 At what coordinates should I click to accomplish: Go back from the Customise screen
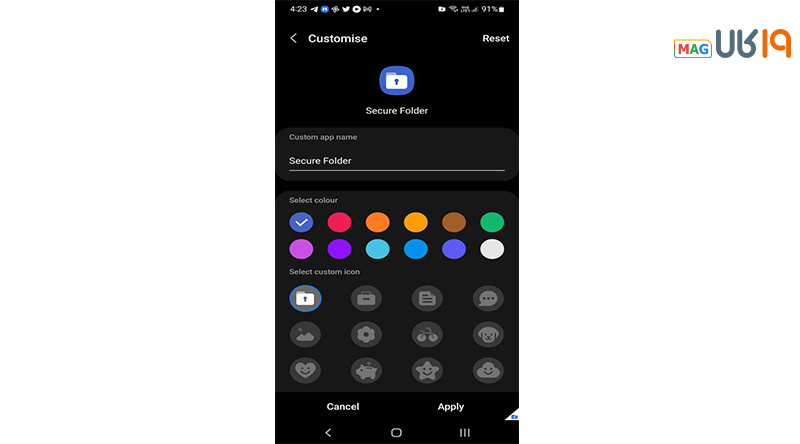point(293,38)
